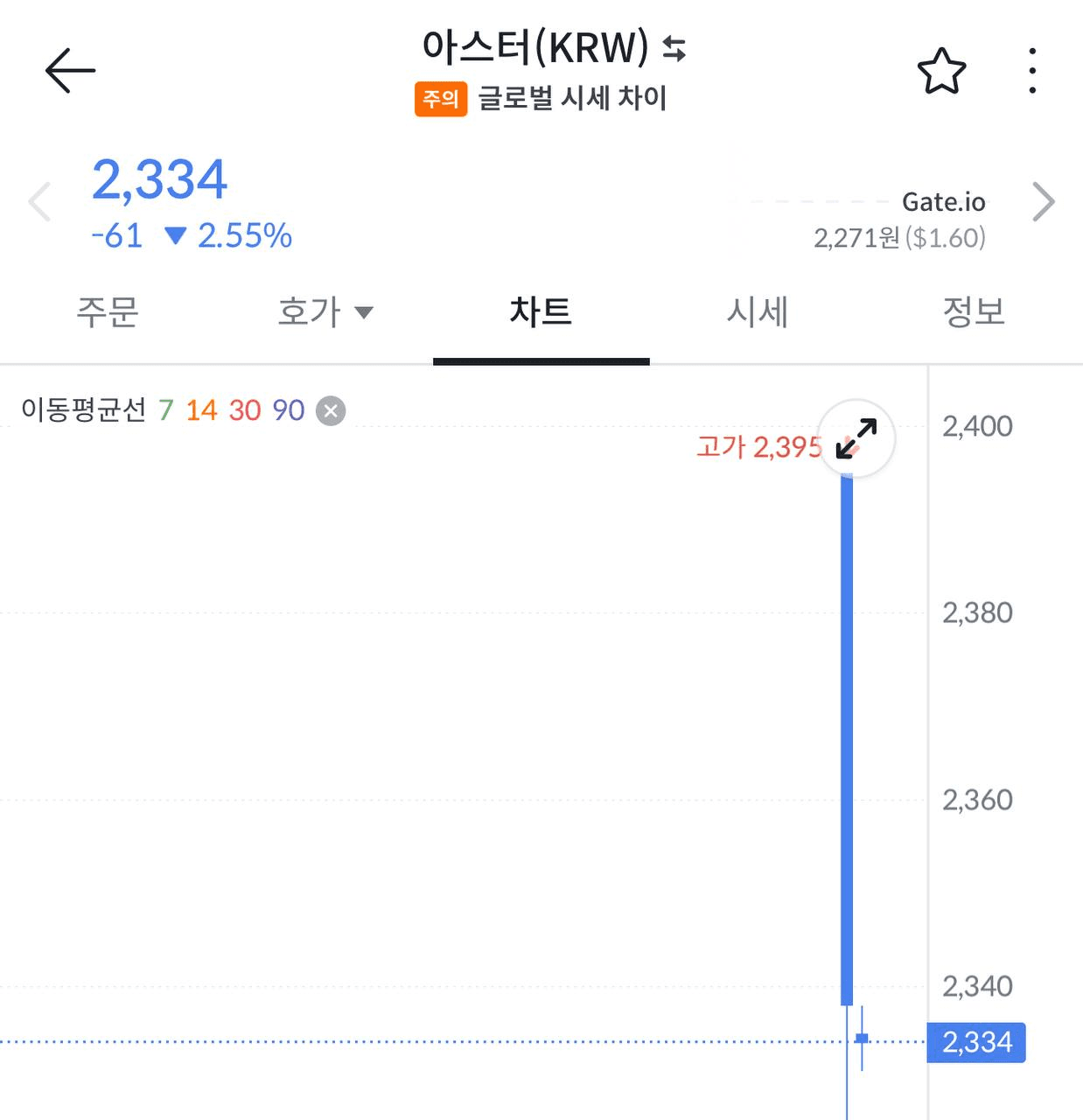
Task: Open the three-dot overflow menu
Action: coord(1032,71)
